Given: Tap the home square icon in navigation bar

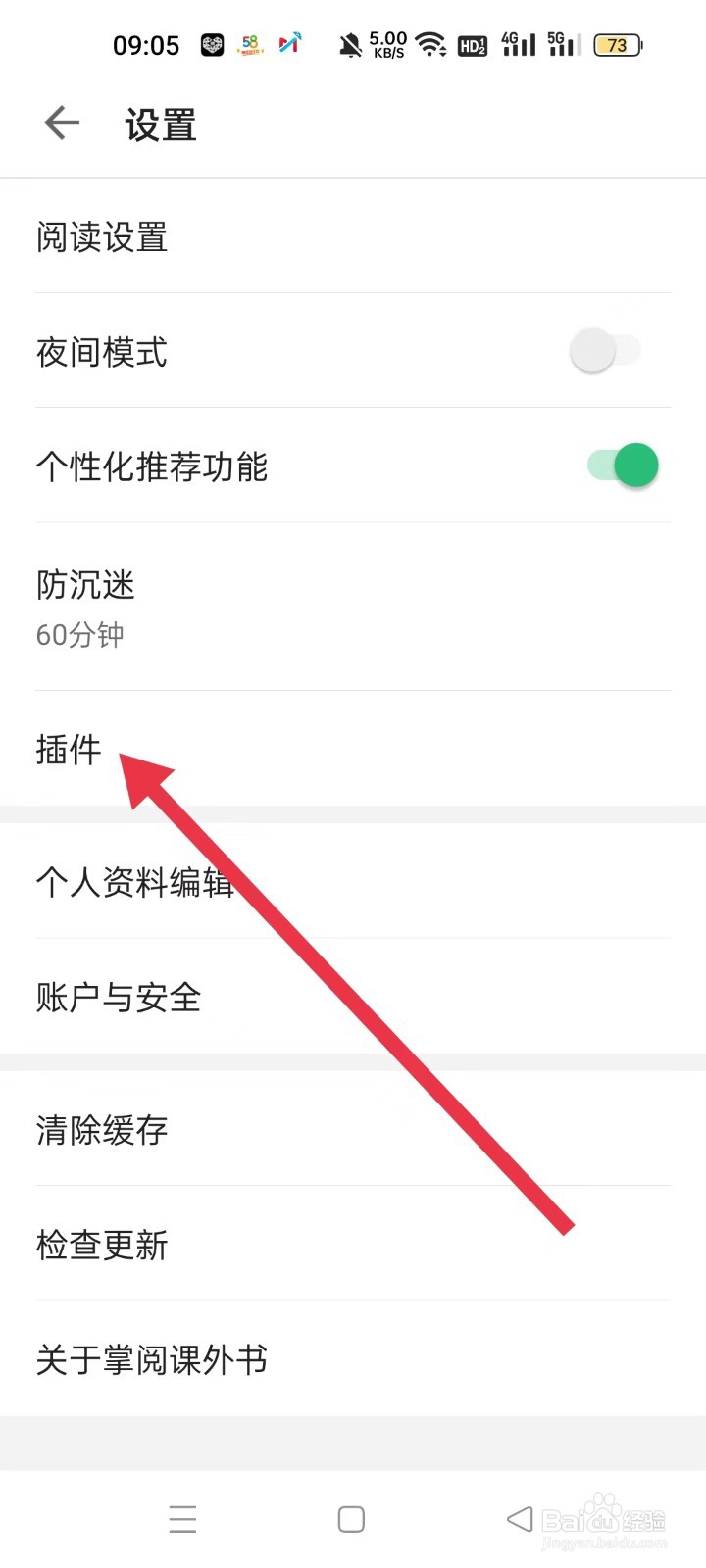Looking at the screenshot, I should [350, 1518].
